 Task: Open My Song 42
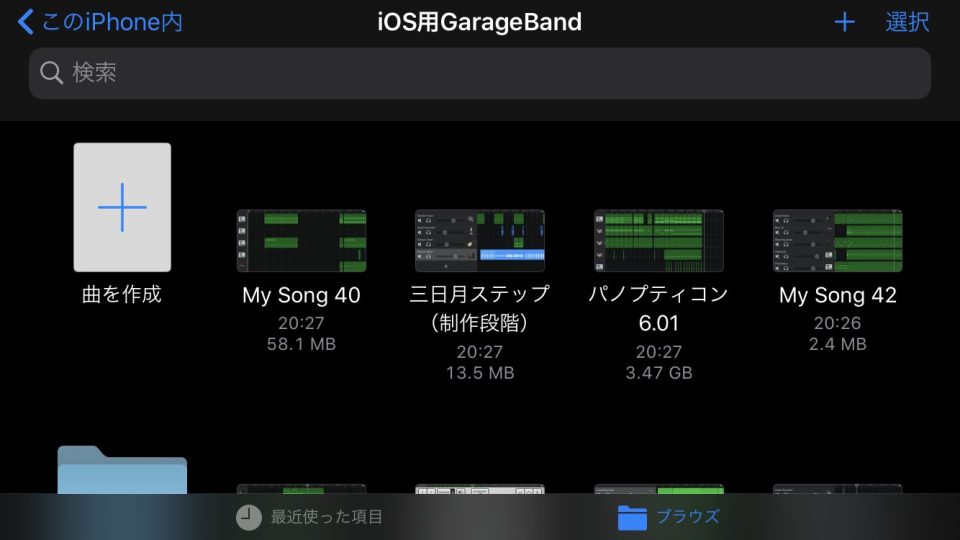[x=837, y=241]
